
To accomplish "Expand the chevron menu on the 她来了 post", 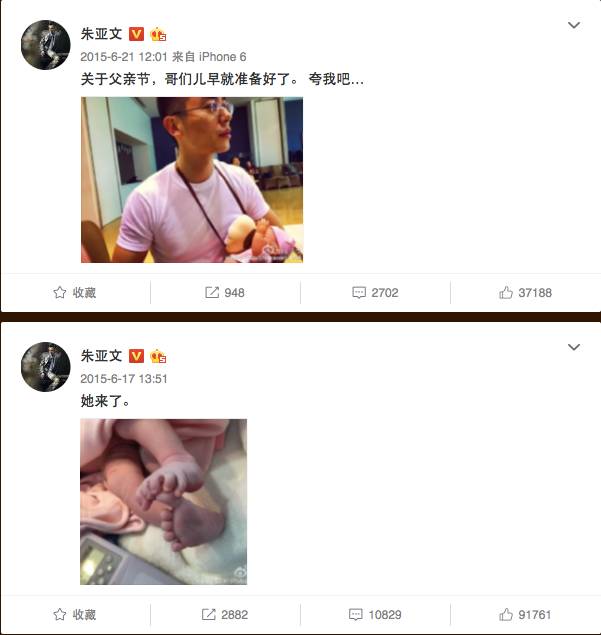I will point(574,347).
